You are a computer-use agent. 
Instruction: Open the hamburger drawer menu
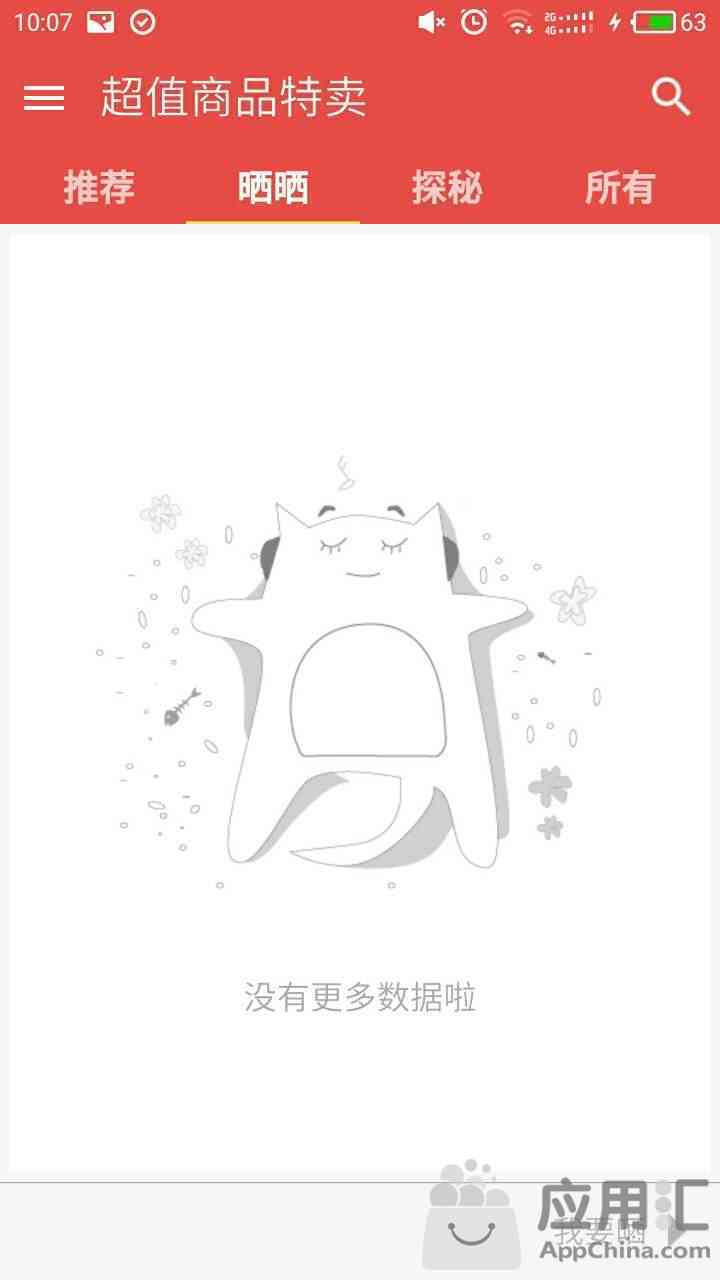click(x=44, y=98)
